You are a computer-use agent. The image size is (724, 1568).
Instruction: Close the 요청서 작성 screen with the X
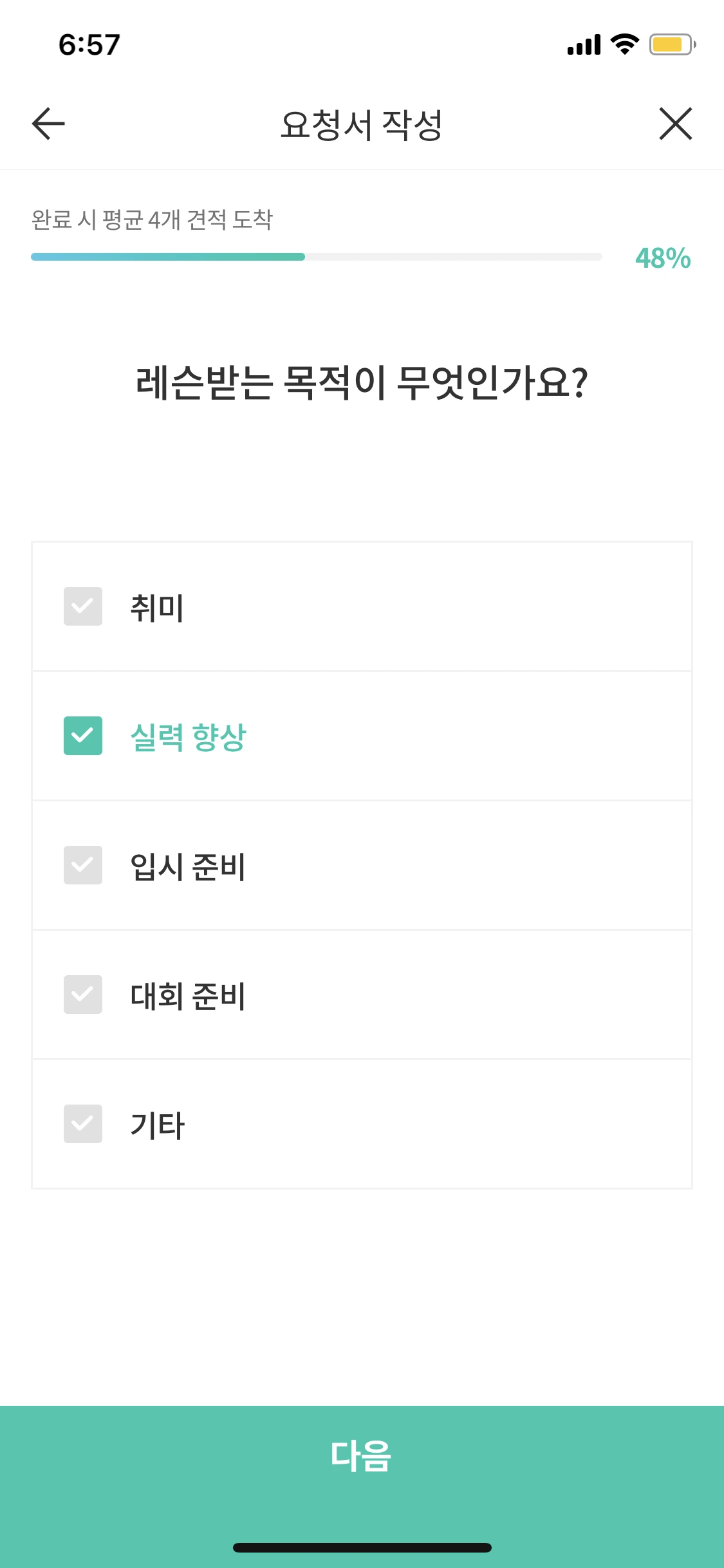point(676,124)
